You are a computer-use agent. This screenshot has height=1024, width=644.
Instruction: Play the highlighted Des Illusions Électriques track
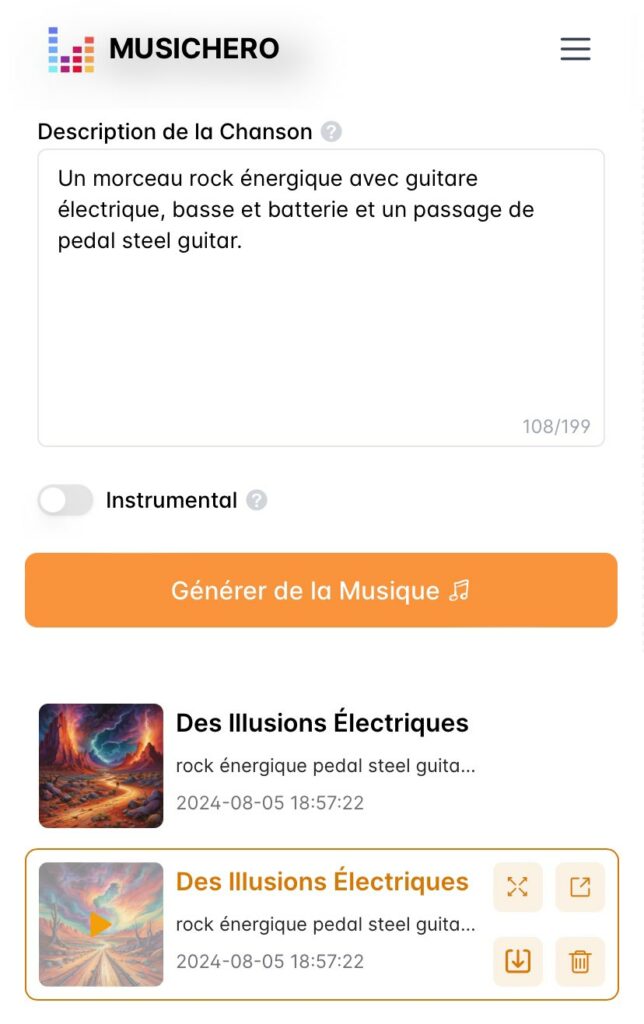coord(100,924)
